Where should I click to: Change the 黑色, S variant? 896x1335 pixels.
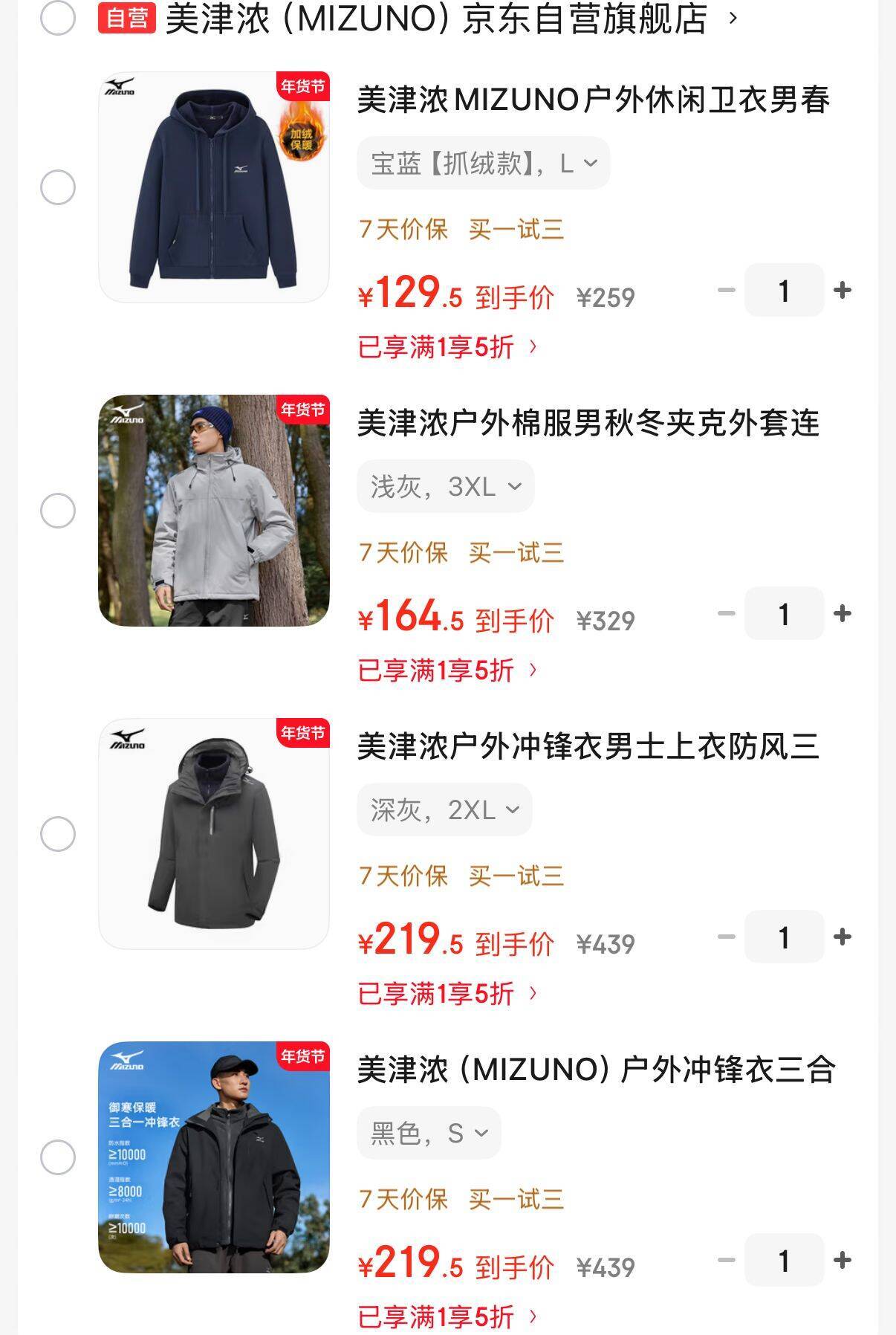429,1134
